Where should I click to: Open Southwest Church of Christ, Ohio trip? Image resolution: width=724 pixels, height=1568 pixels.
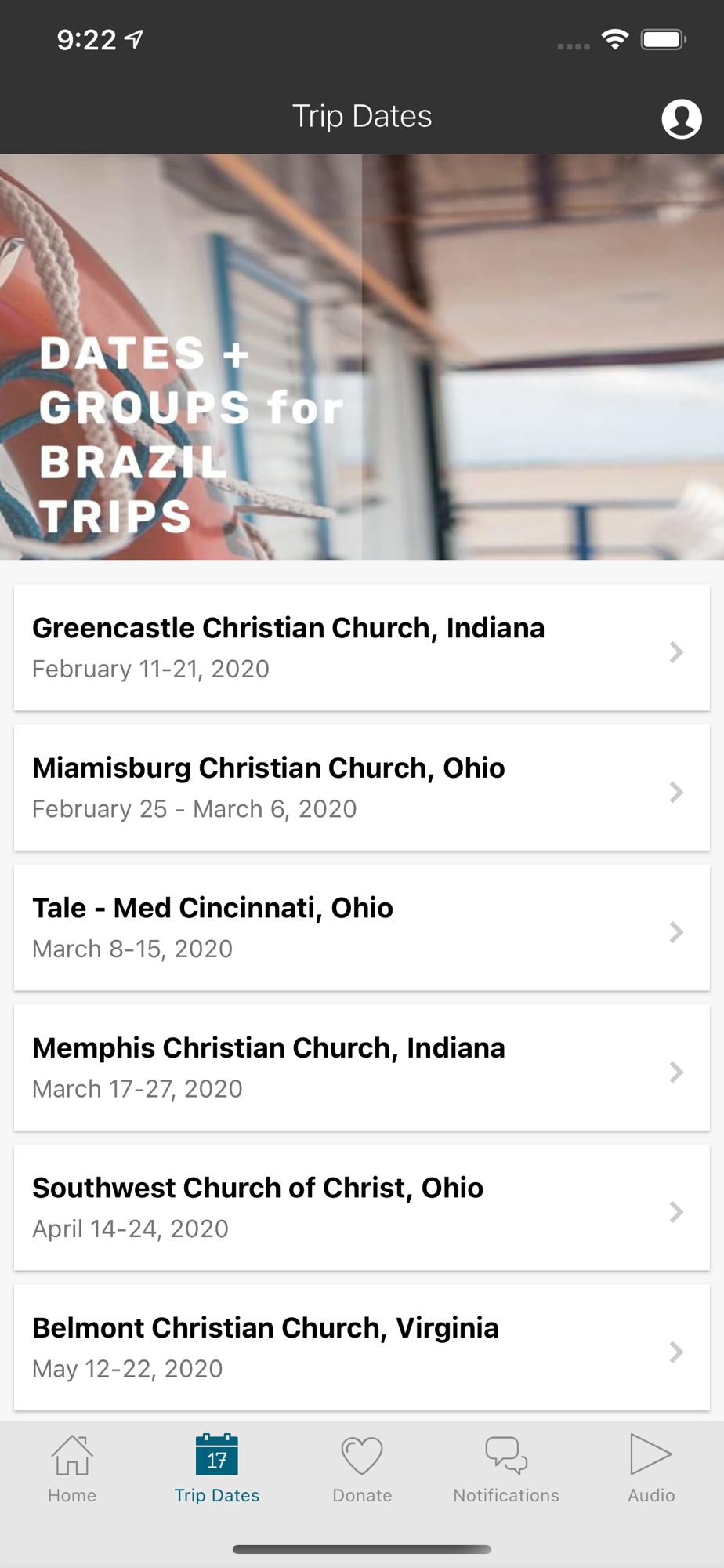pyautogui.click(x=362, y=1207)
